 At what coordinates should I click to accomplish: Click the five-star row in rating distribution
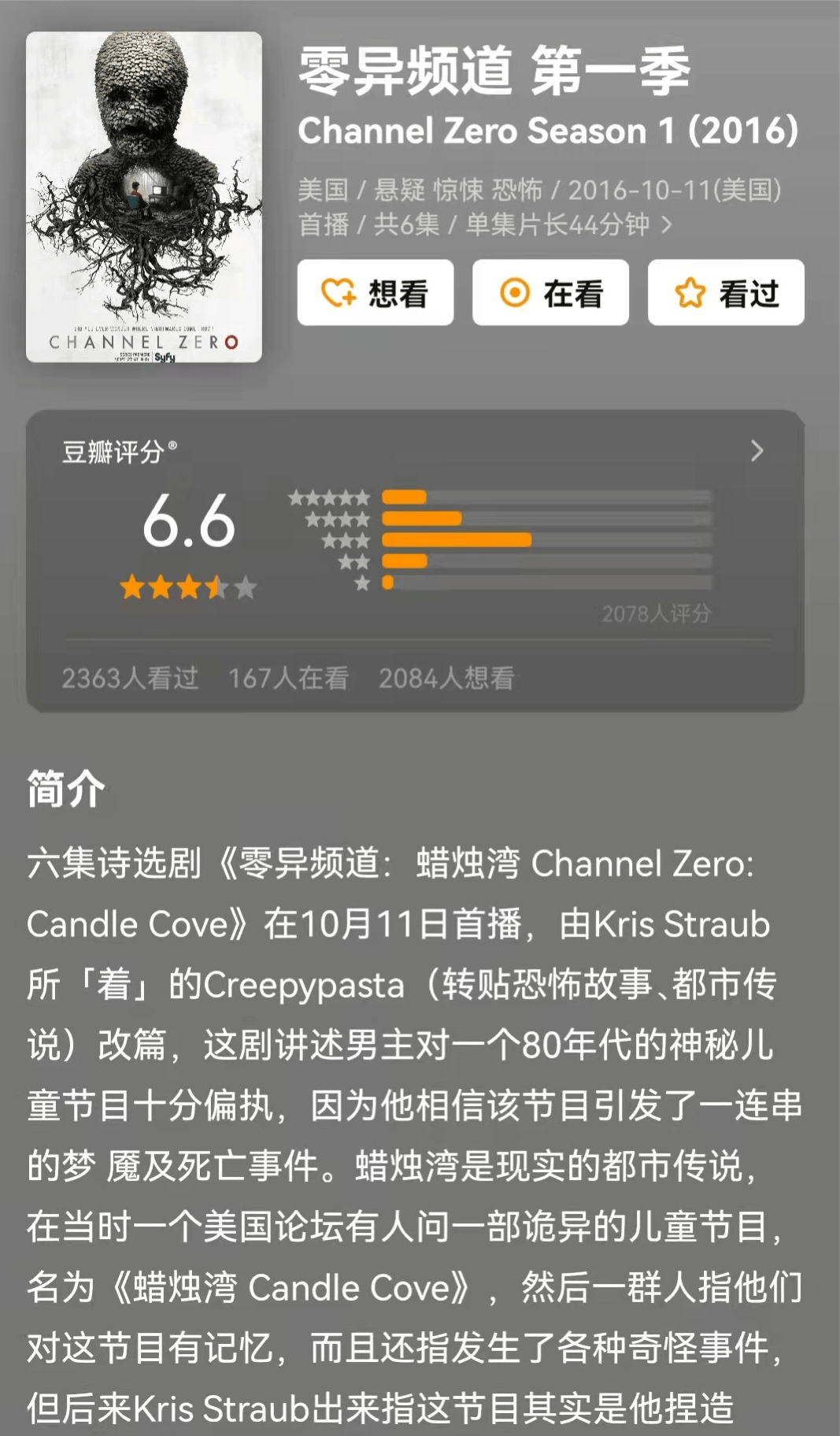pos(331,498)
